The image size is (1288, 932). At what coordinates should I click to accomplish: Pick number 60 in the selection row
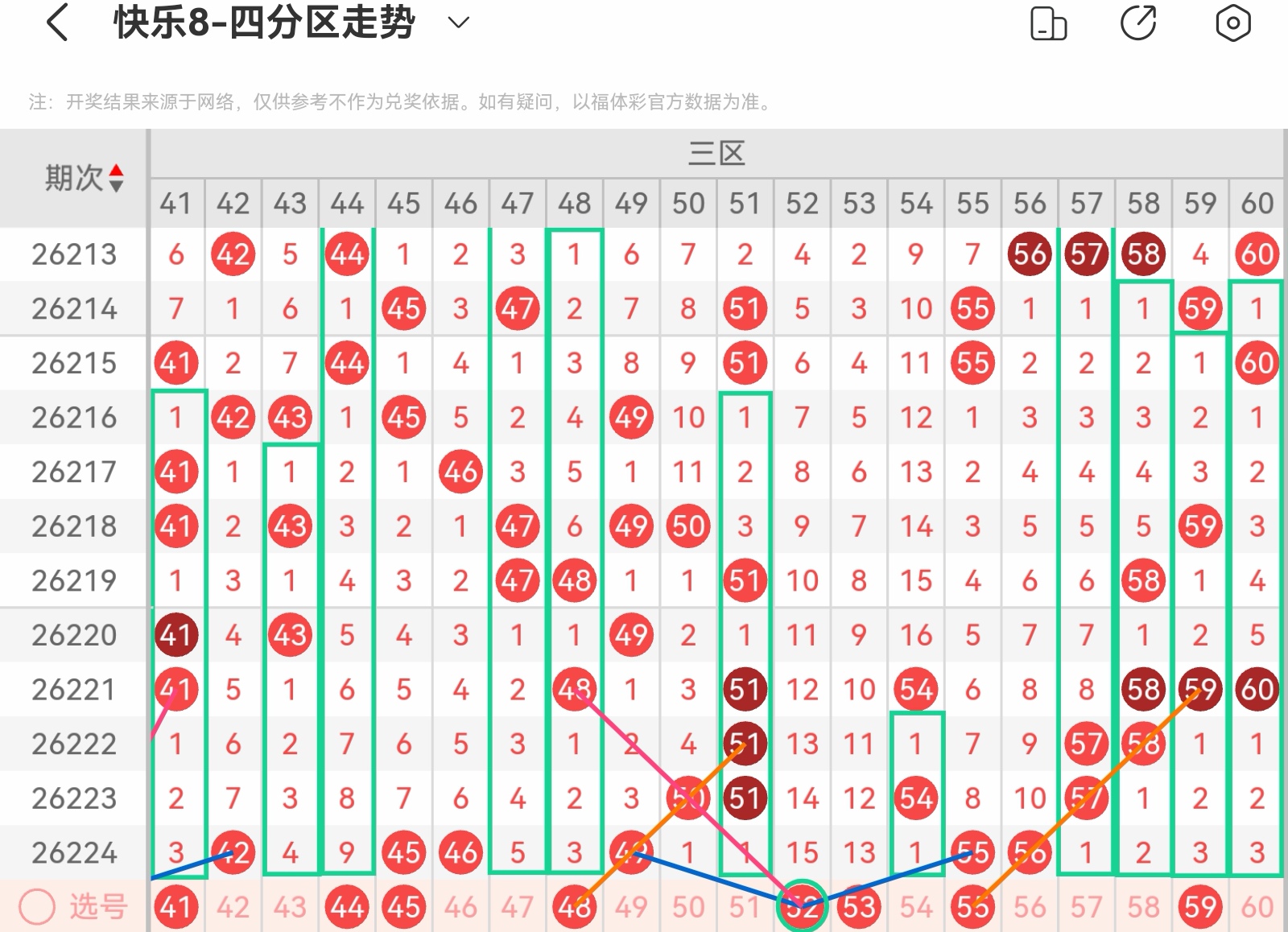point(1257,907)
